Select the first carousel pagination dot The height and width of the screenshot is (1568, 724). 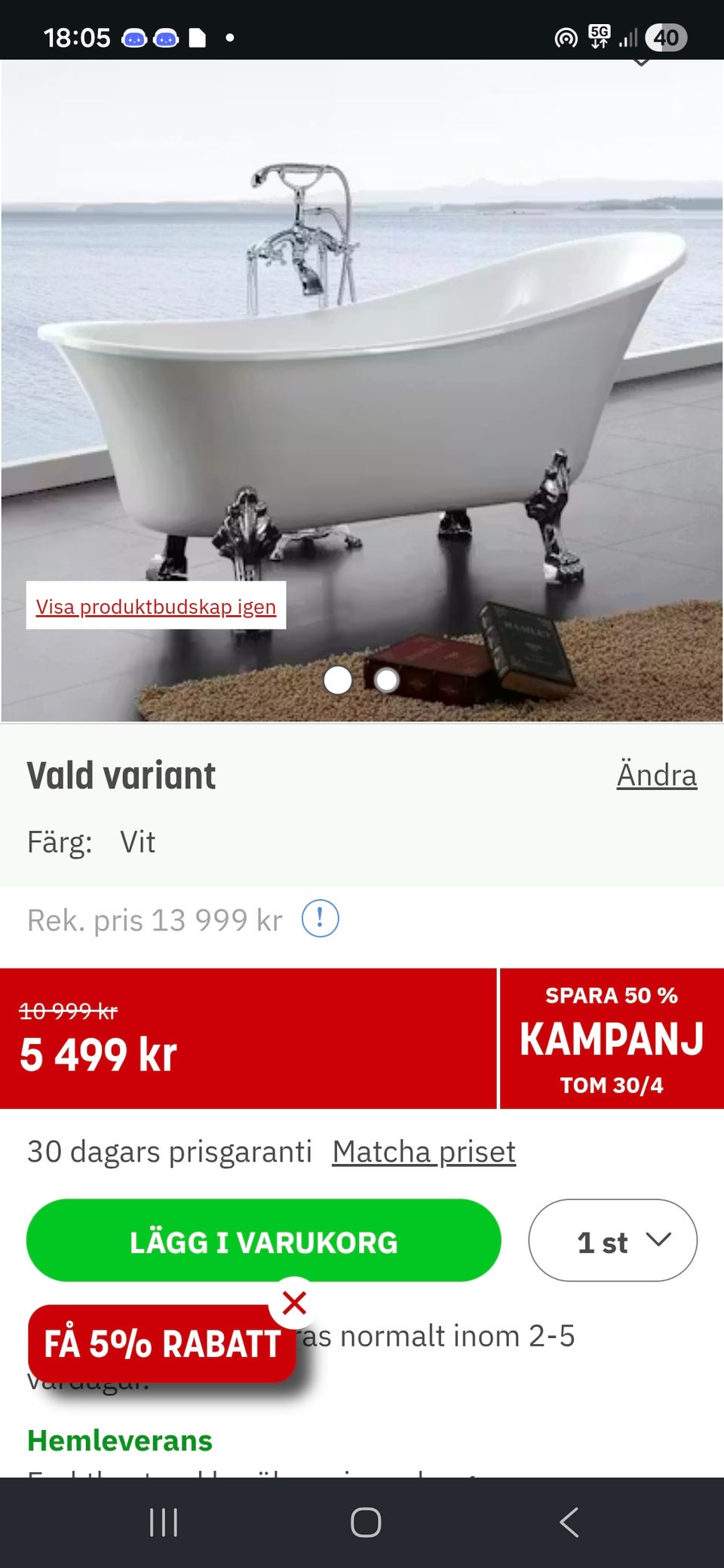click(337, 680)
